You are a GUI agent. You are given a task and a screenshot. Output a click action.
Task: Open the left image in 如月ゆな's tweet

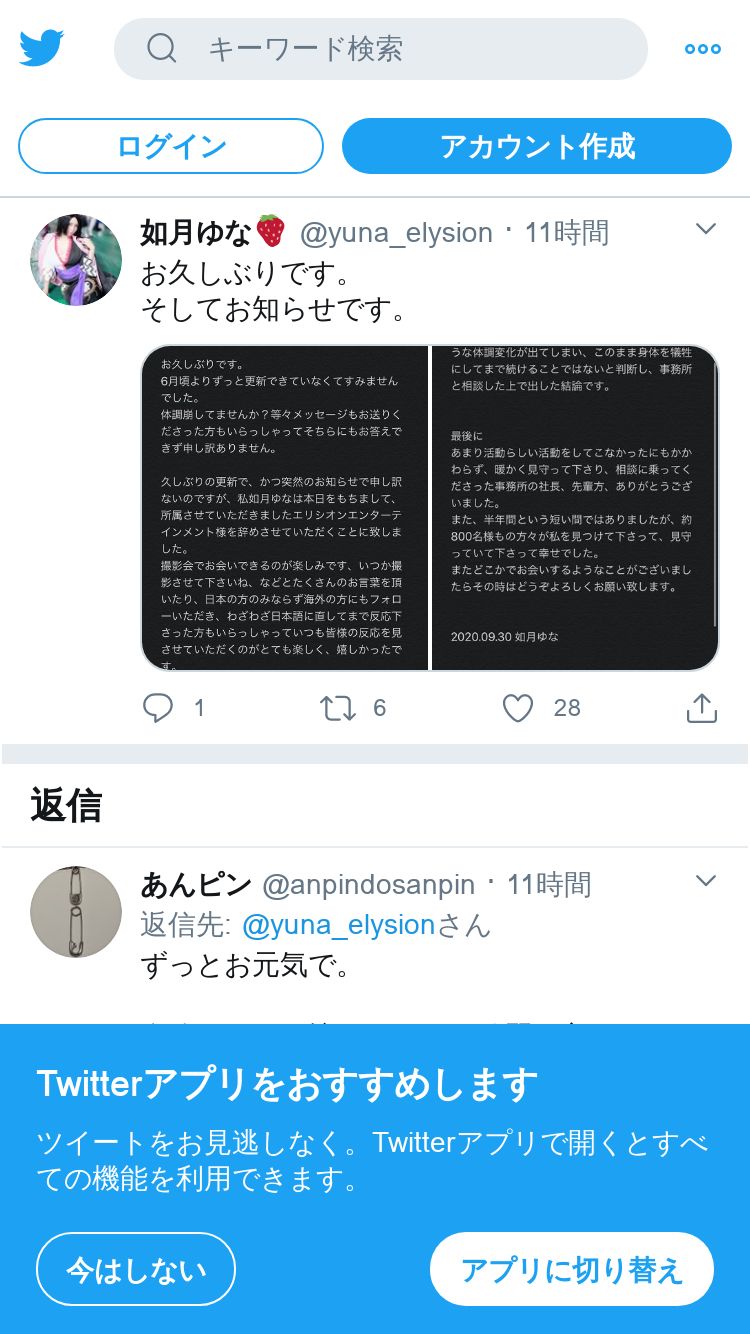pyautogui.click(x=285, y=508)
